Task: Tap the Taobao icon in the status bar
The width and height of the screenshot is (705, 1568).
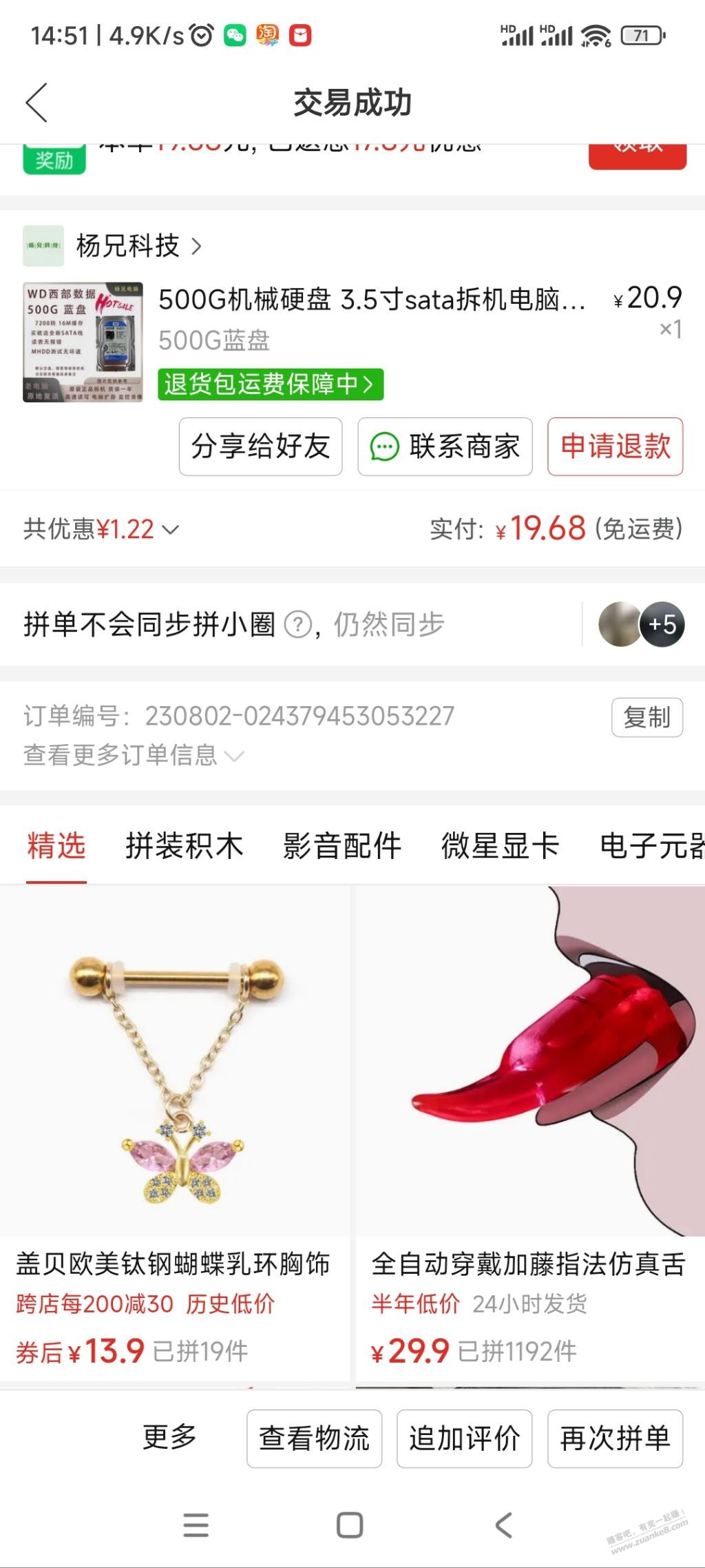Action: tap(269, 34)
